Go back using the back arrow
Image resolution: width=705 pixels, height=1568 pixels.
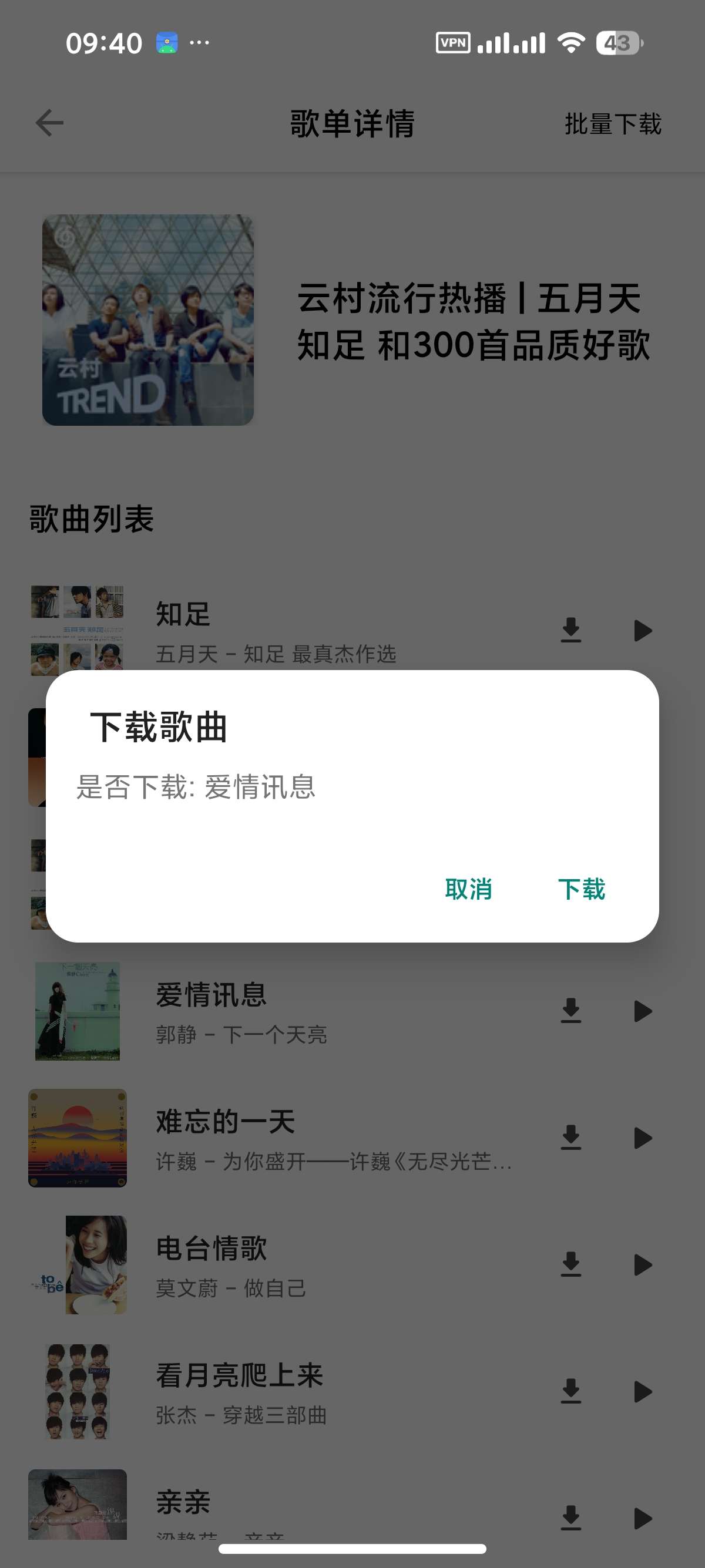pos(48,123)
